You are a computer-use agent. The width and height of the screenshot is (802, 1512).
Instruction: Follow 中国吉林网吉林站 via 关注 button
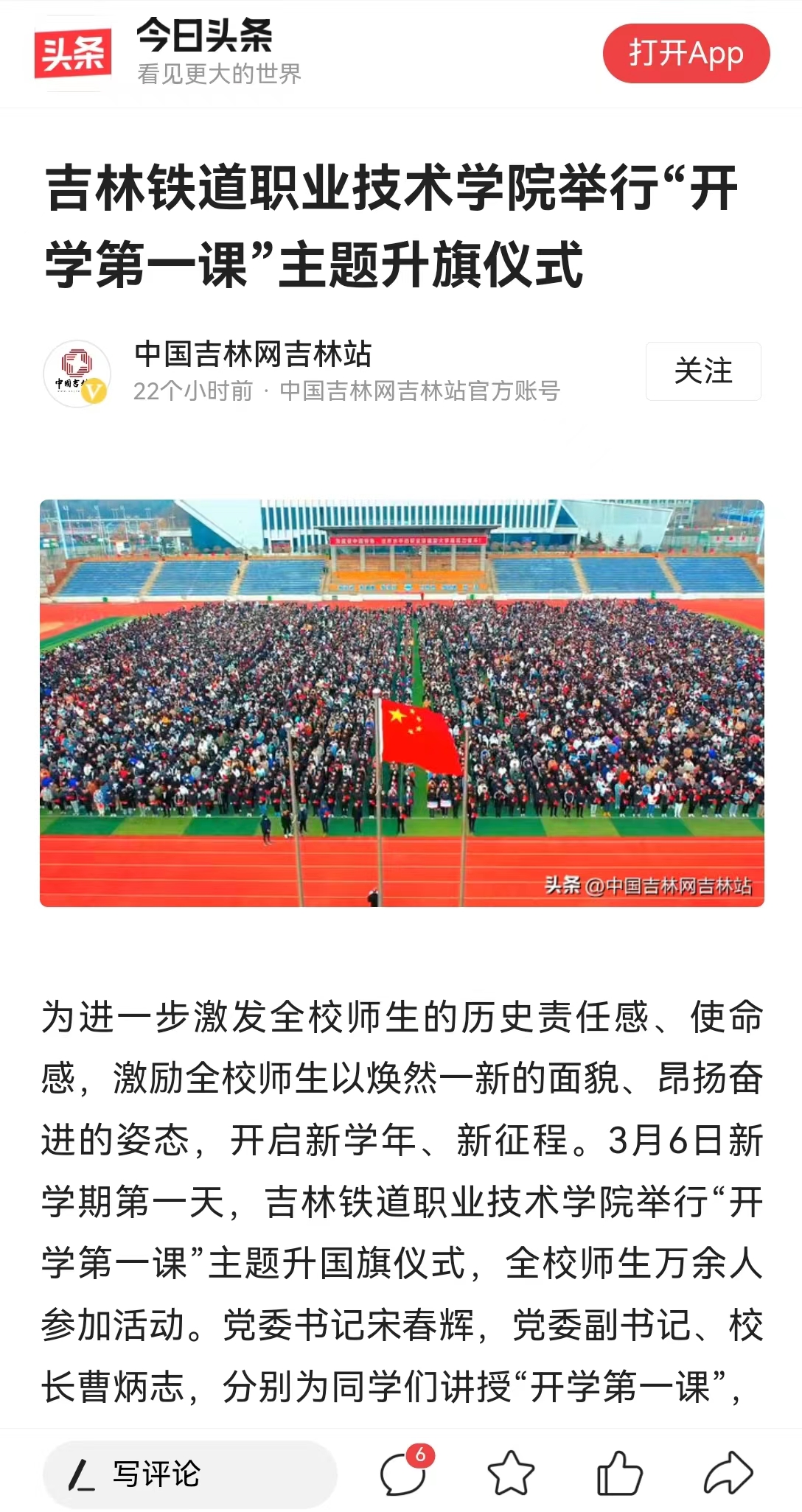tap(702, 371)
